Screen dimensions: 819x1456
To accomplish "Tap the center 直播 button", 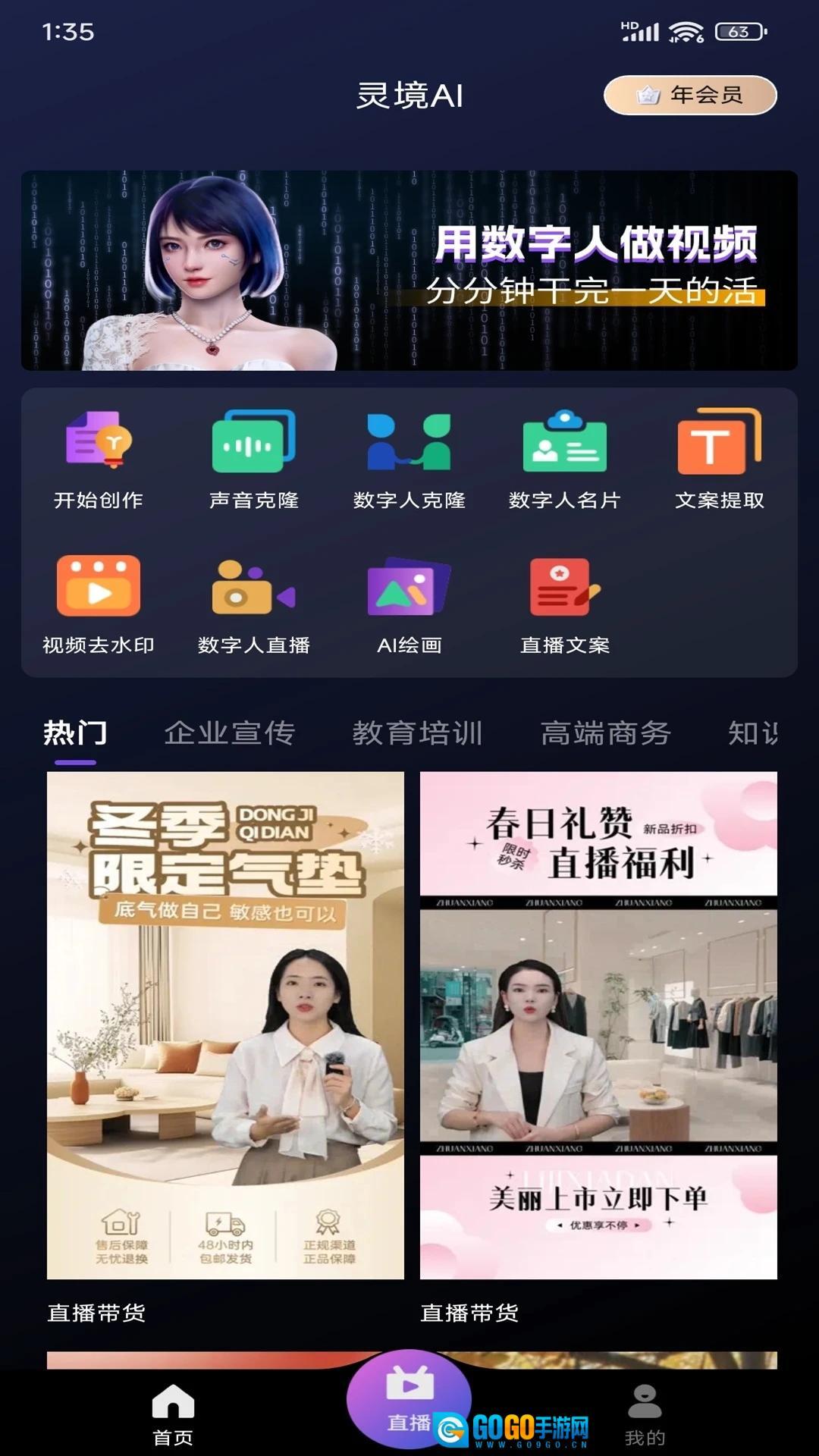I will pyautogui.click(x=409, y=1399).
